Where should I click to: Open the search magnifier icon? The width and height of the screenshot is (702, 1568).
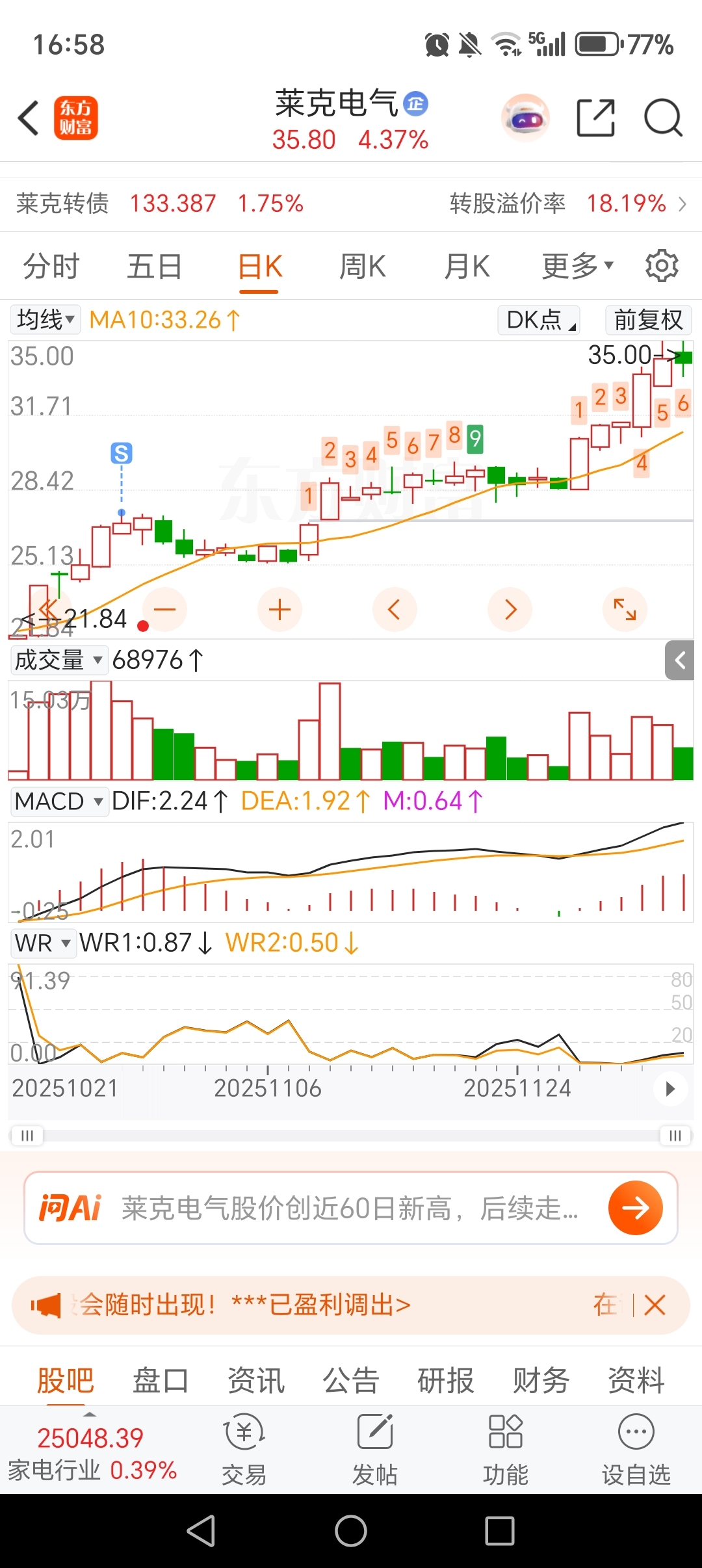662,118
